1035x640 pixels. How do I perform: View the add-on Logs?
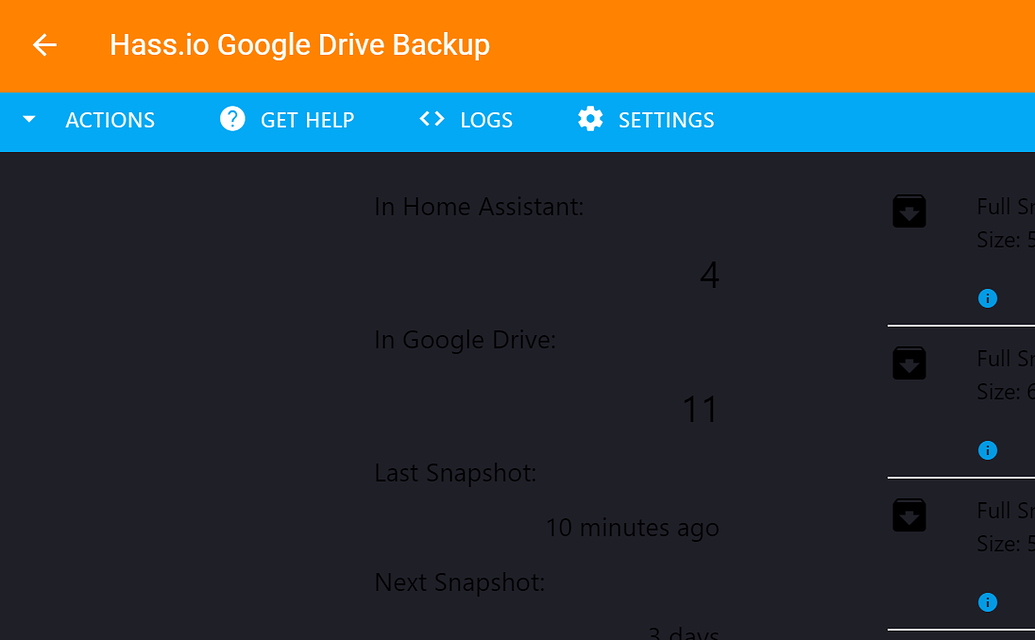click(466, 120)
